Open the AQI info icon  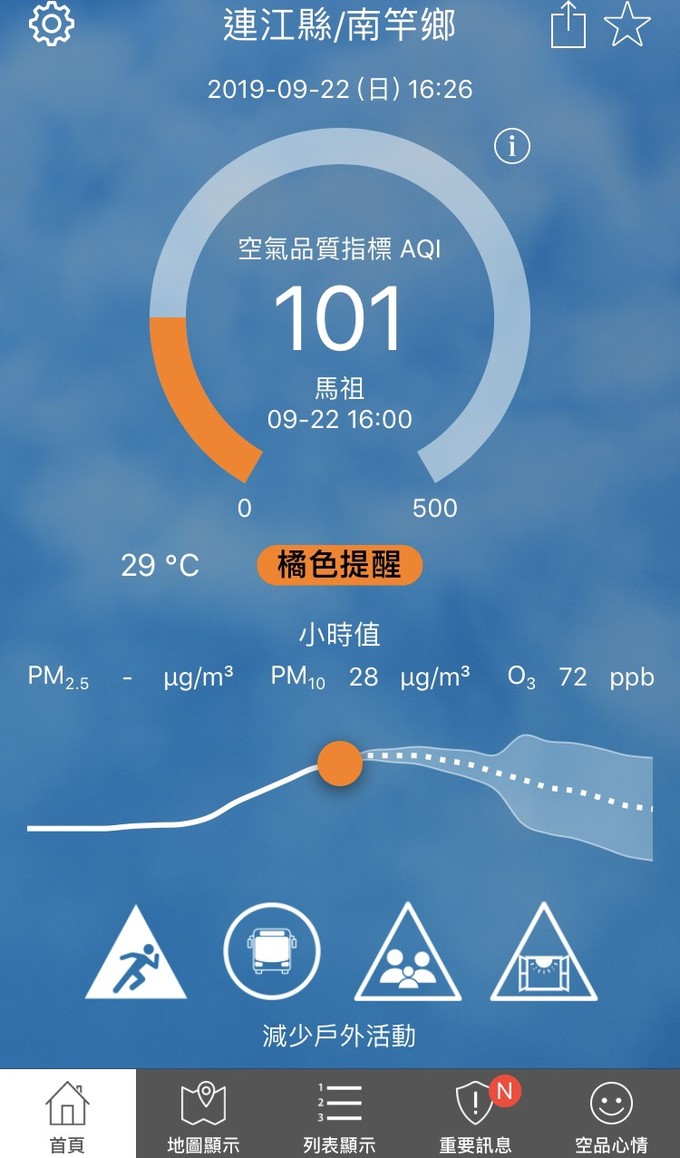click(x=511, y=147)
